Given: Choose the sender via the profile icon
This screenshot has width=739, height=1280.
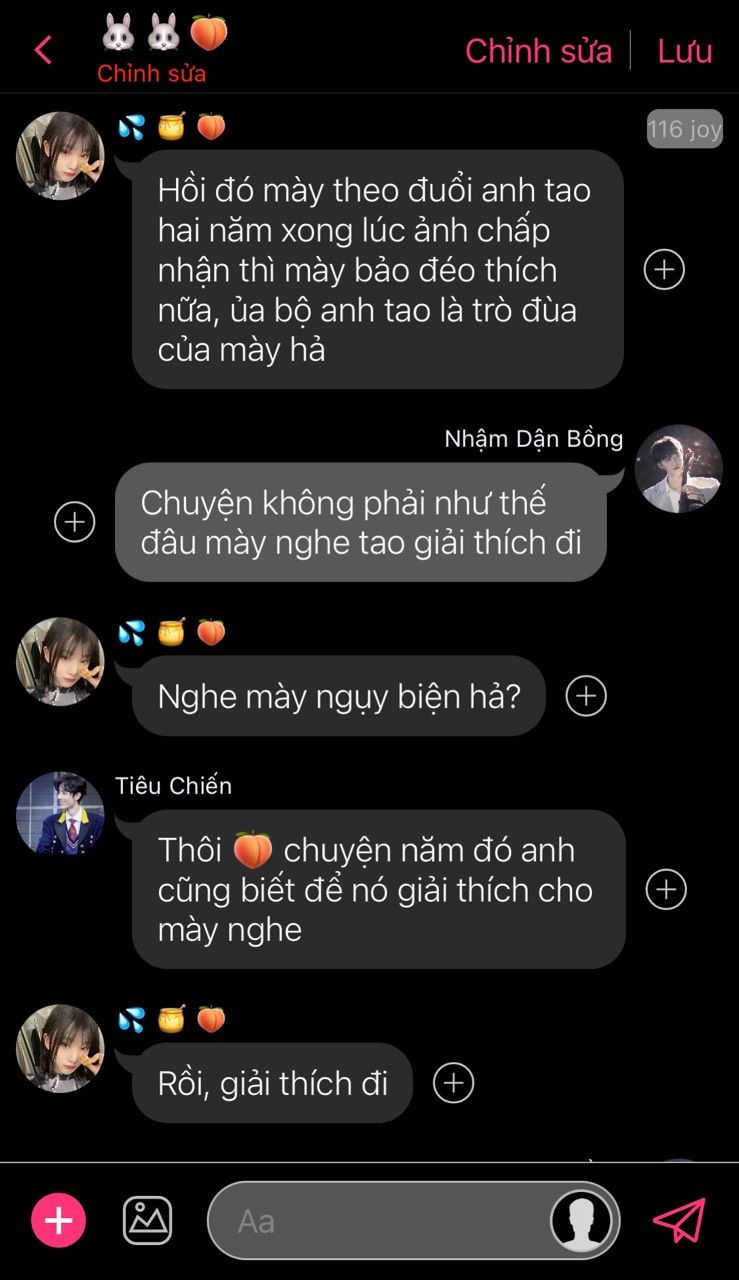Looking at the screenshot, I should click(x=582, y=1221).
